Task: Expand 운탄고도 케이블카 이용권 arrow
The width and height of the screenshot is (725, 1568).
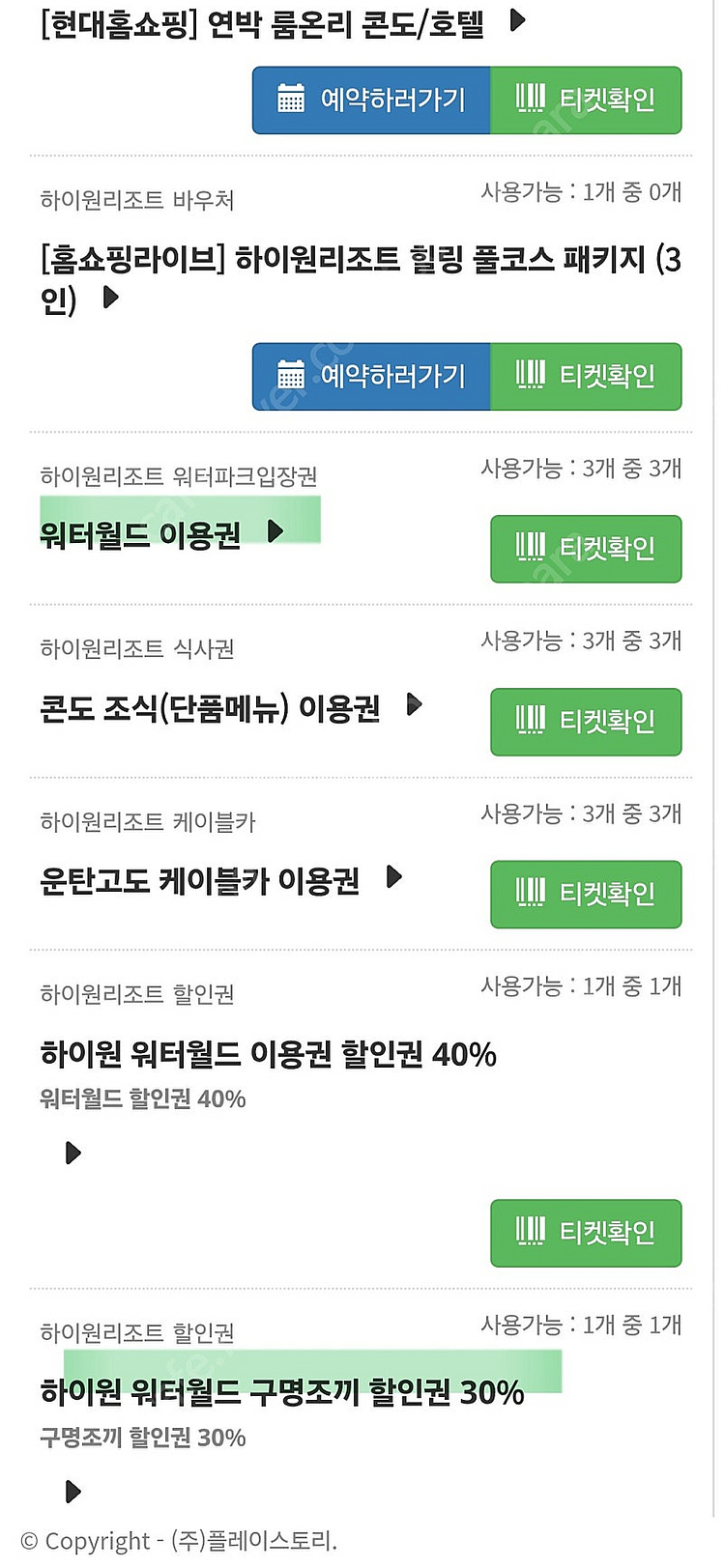Action: (393, 877)
